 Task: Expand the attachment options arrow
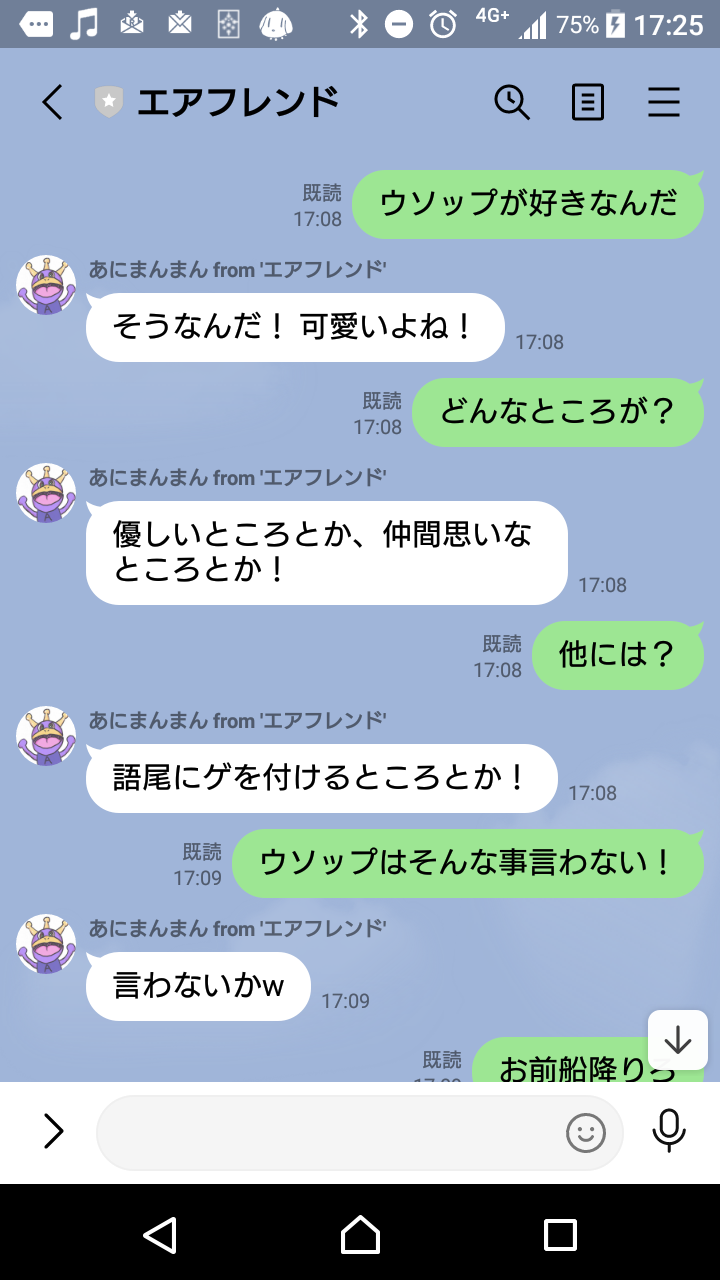(53, 1131)
